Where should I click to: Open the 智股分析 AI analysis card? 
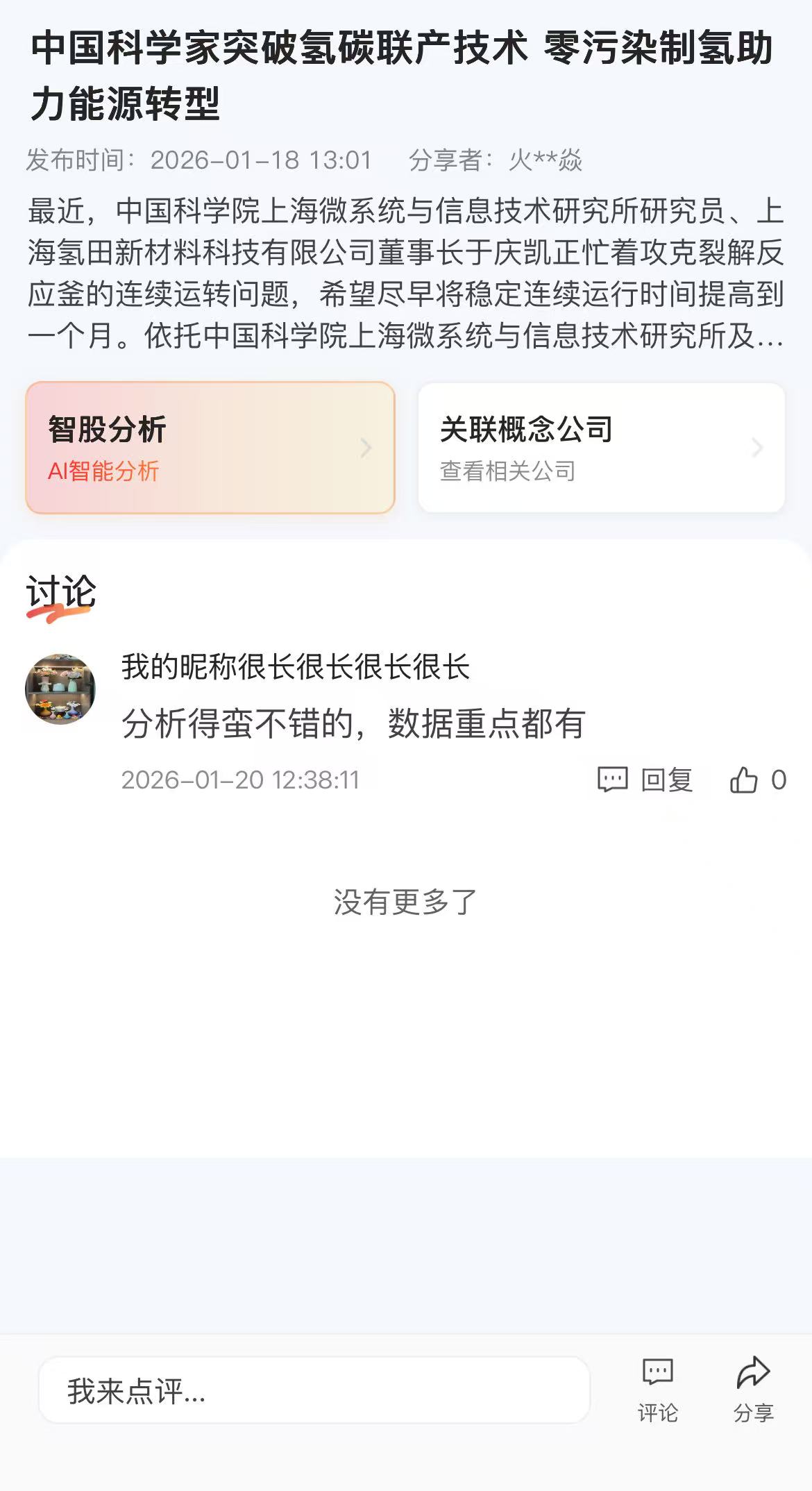210,448
